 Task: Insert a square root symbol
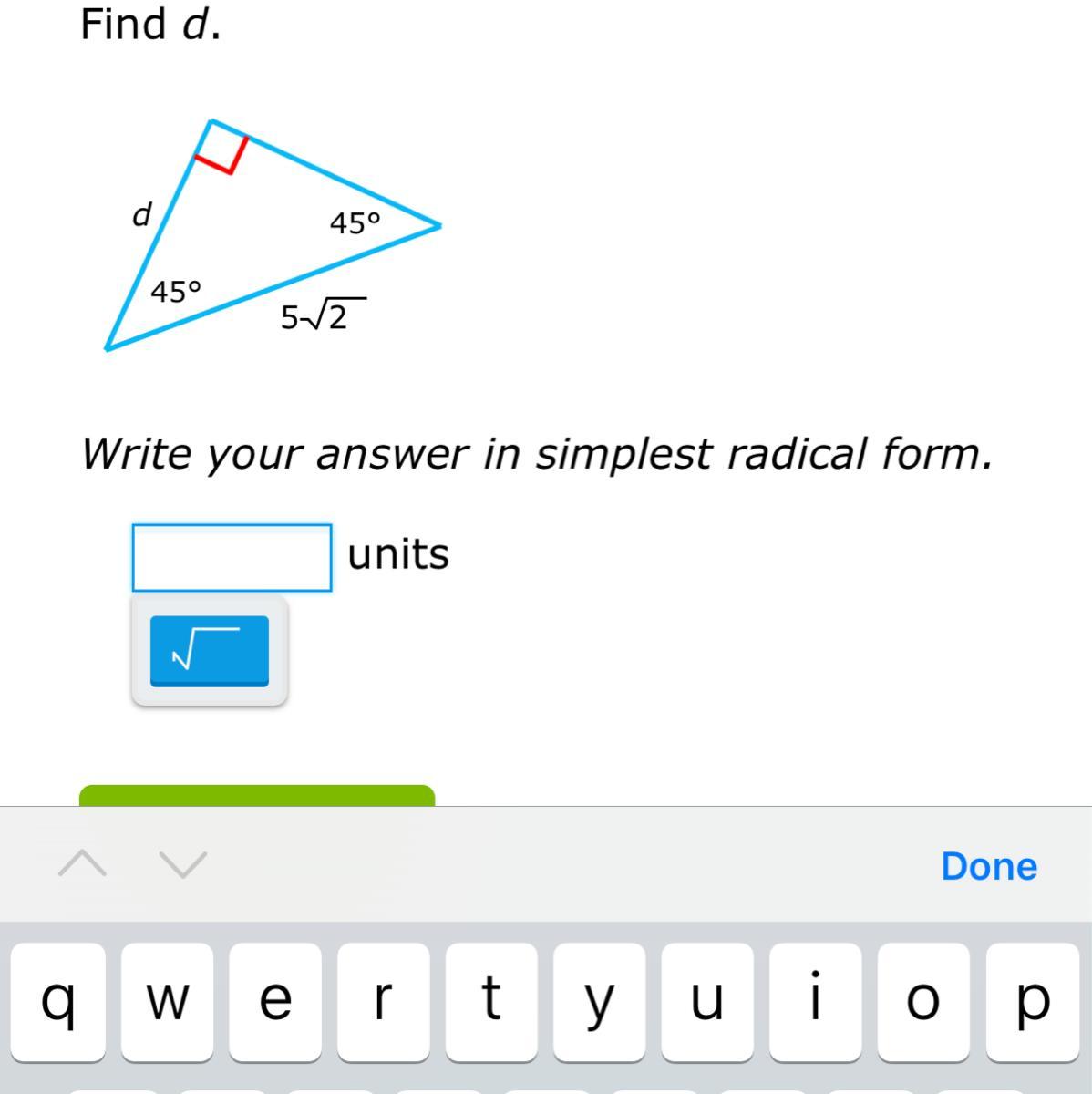(x=209, y=650)
